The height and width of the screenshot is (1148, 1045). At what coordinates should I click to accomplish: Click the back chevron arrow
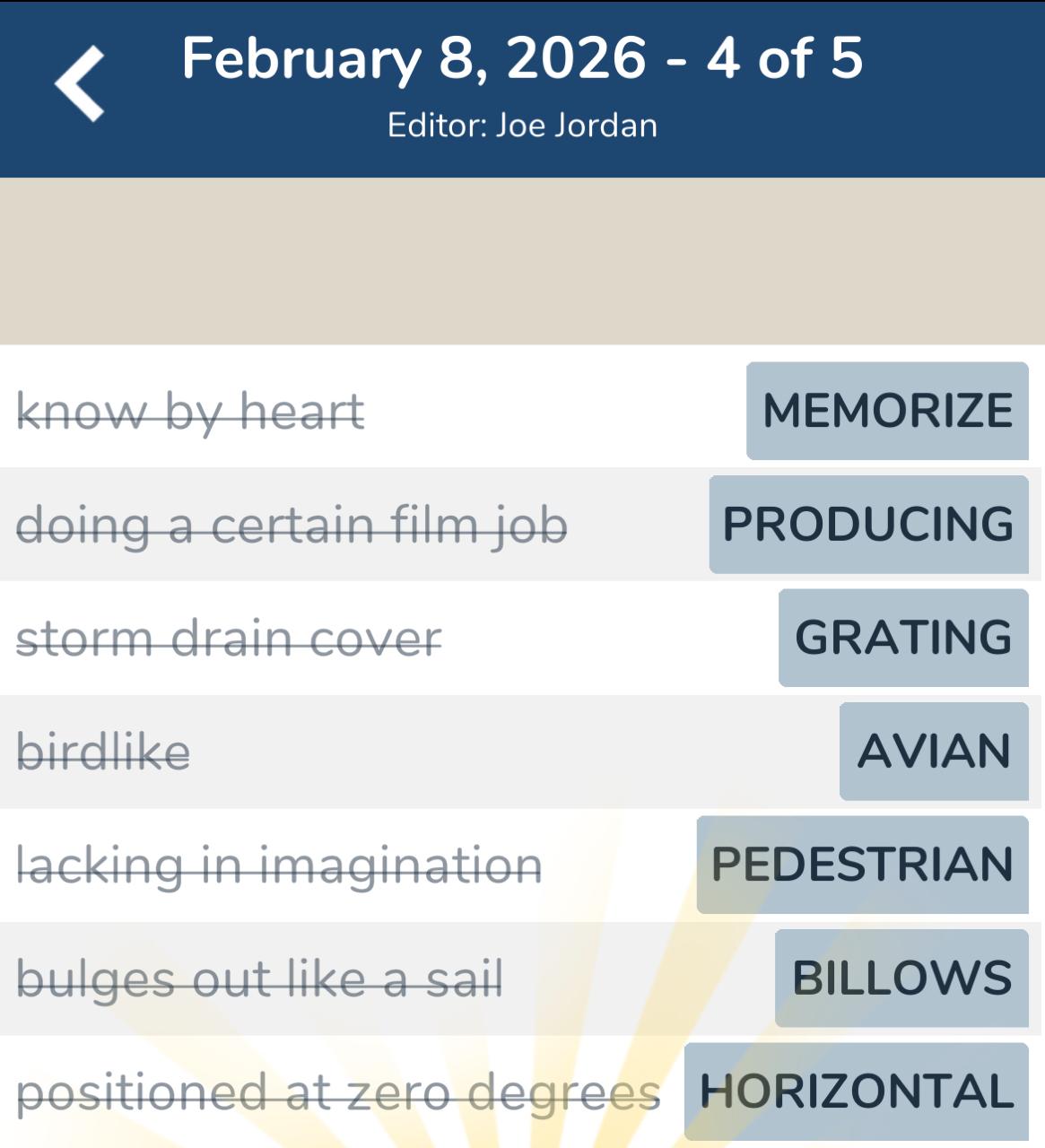[77, 83]
